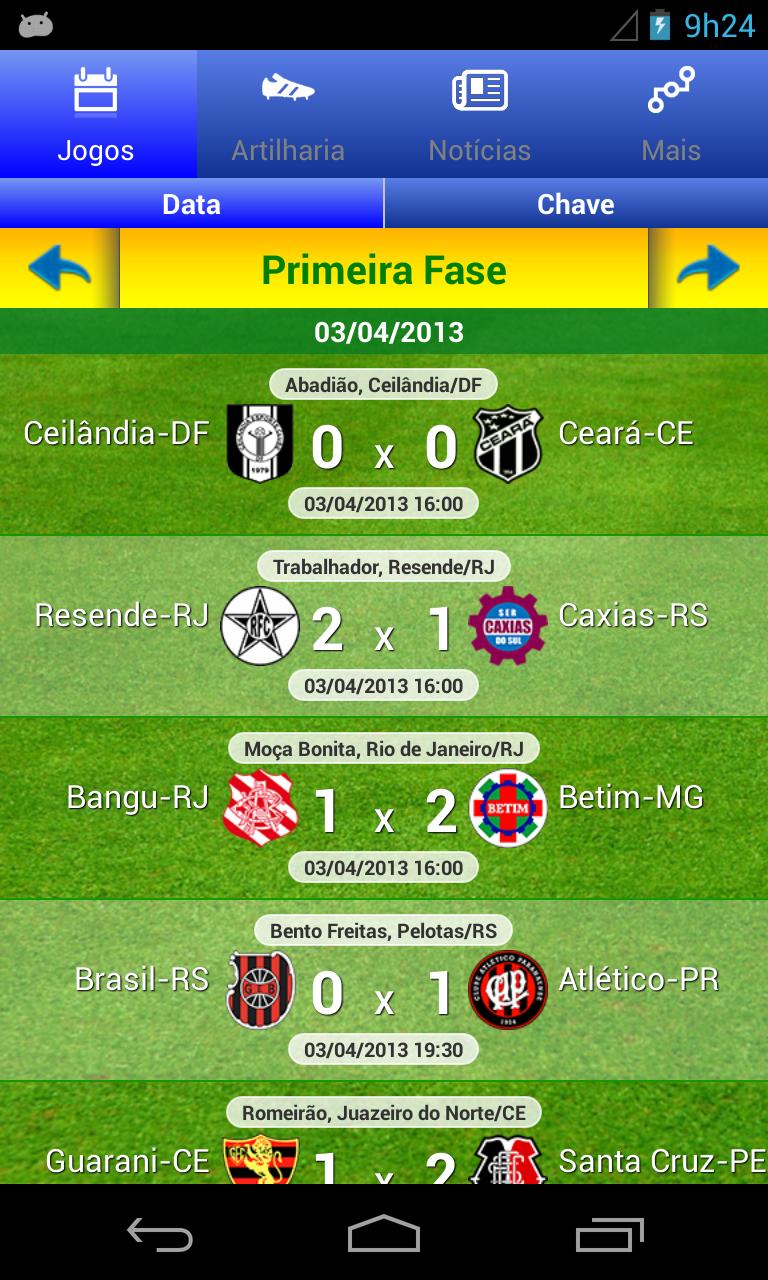Switch to the Chave tab
This screenshot has width=768, height=1280.
coord(576,204)
